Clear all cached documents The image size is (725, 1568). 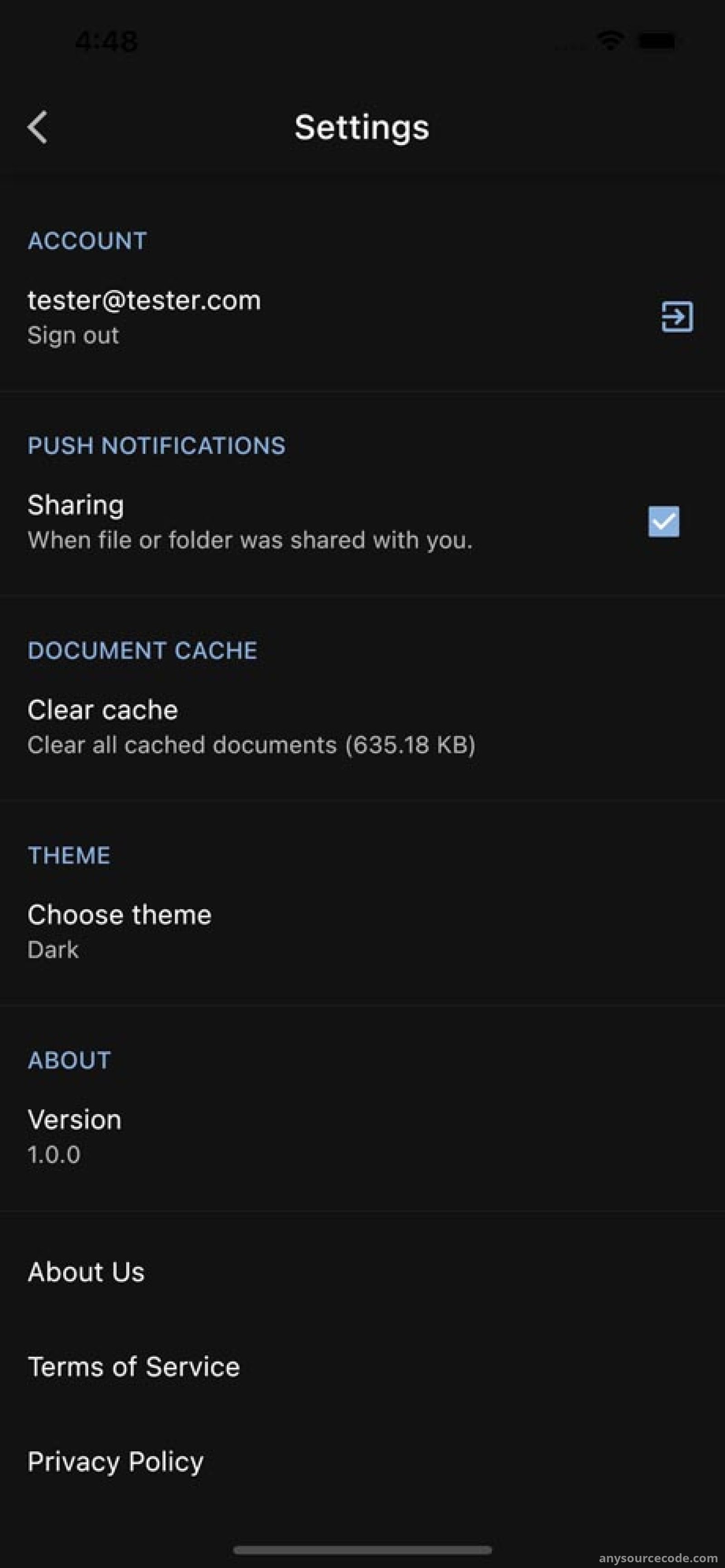click(x=362, y=727)
